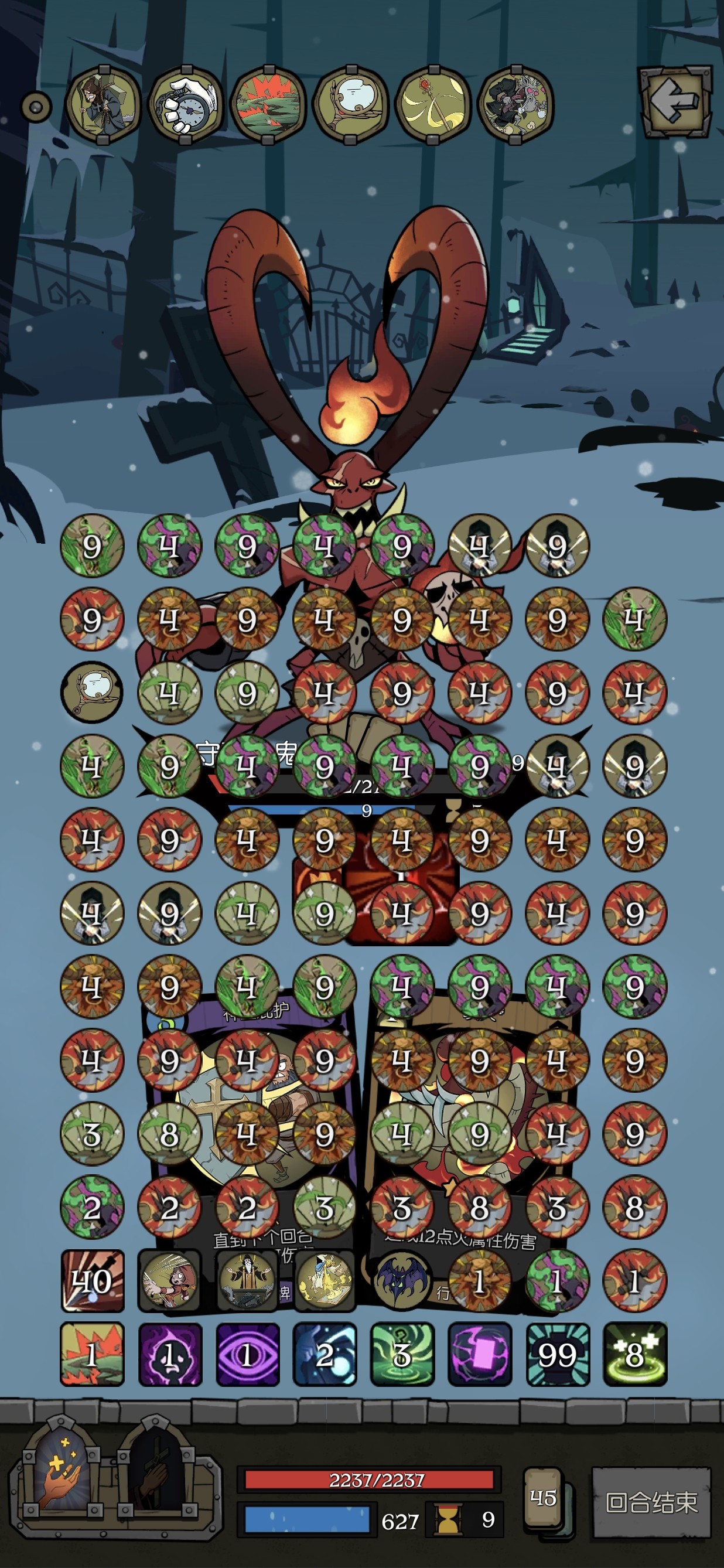The width and height of the screenshot is (724, 1568).
Task: Inspect the bat status icon
Action: [399, 1281]
